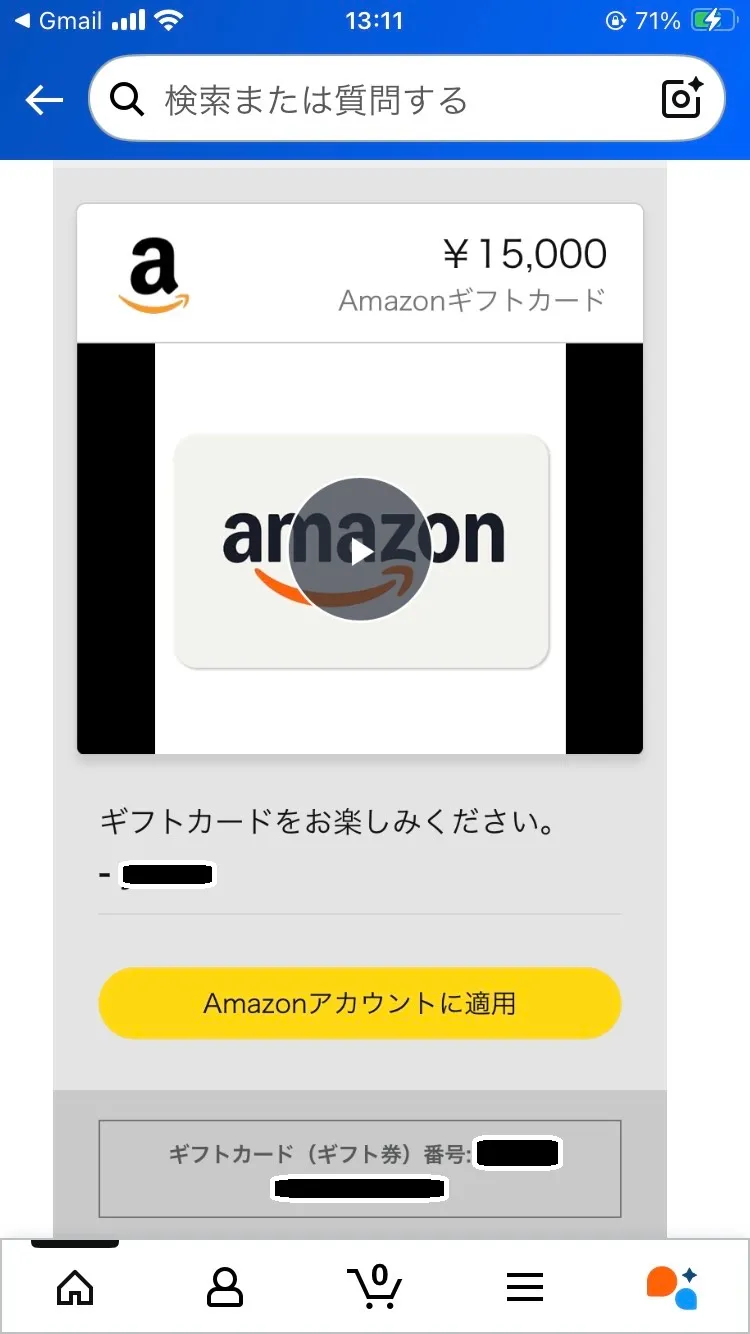Launch the AI assistant chat tab

click(672, 1288)
